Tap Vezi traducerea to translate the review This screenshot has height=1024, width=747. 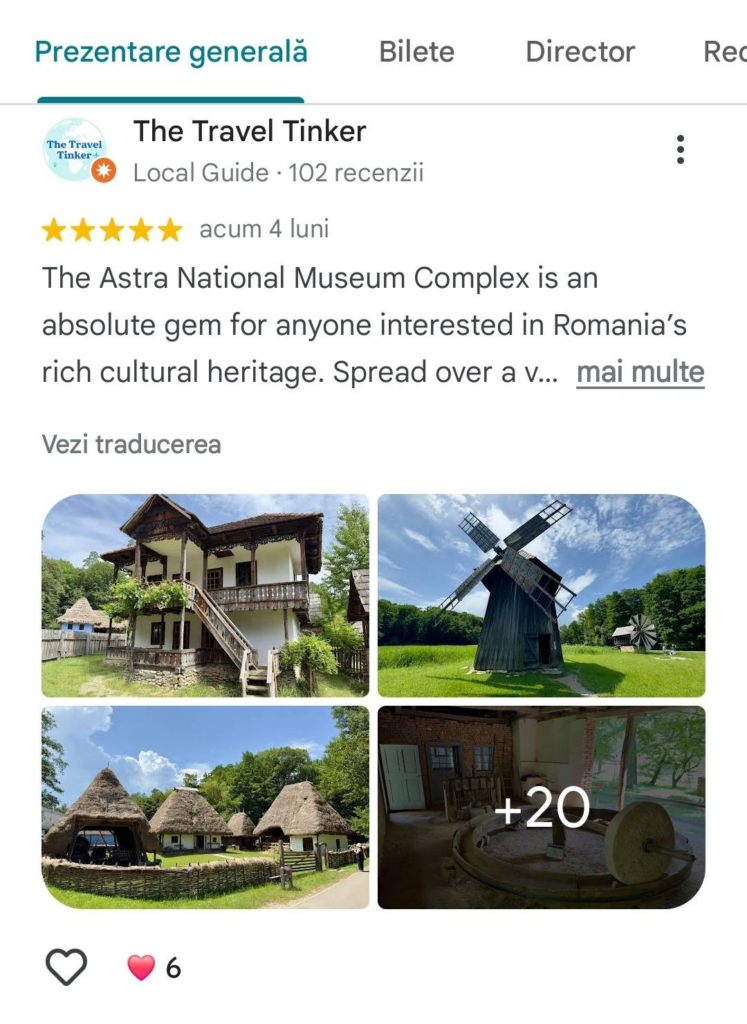point(131,444)
